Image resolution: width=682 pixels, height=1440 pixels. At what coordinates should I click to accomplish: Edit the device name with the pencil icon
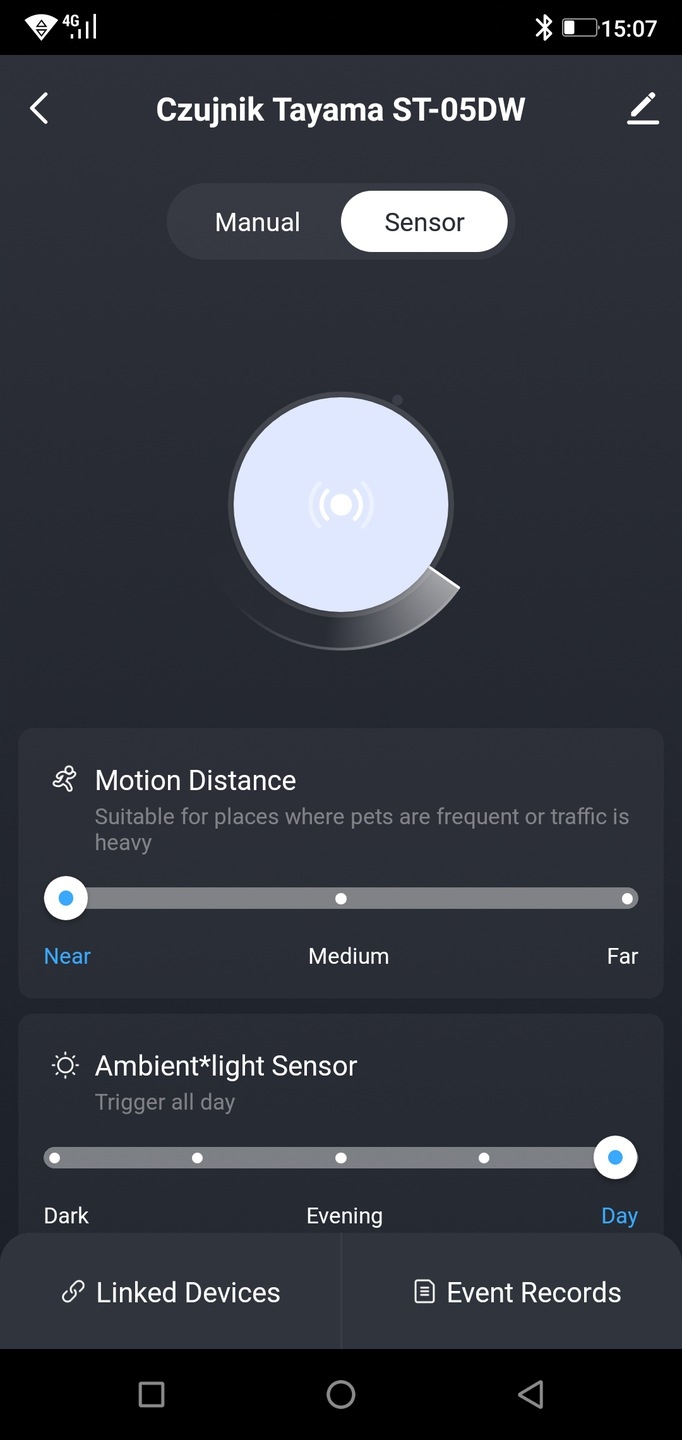tap(642, 108)
